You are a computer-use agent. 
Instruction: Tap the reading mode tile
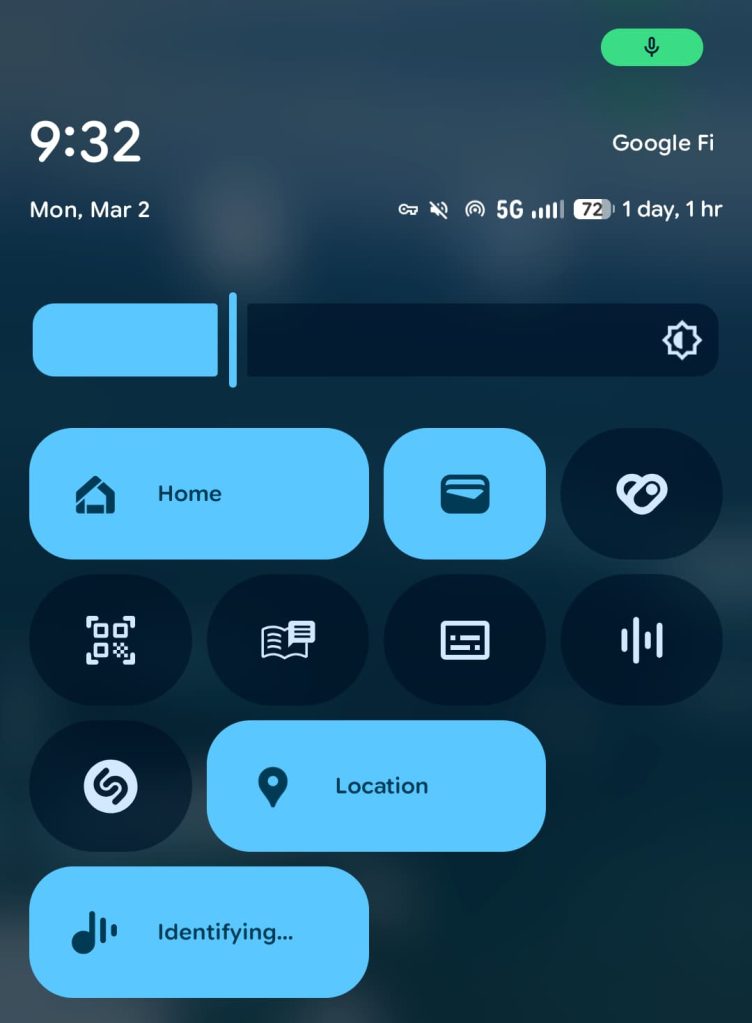(x=287, y=640)
